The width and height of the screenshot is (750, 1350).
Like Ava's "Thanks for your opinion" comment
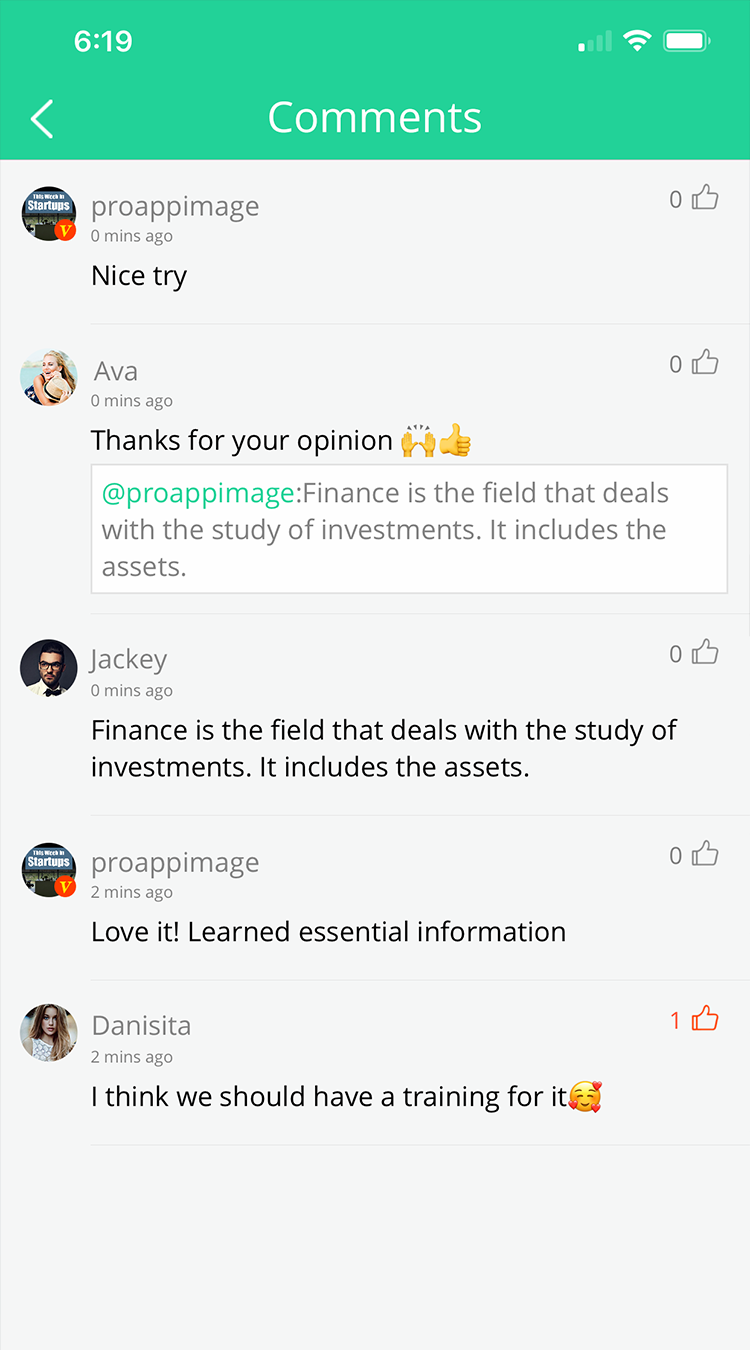[x=704, y=363]
